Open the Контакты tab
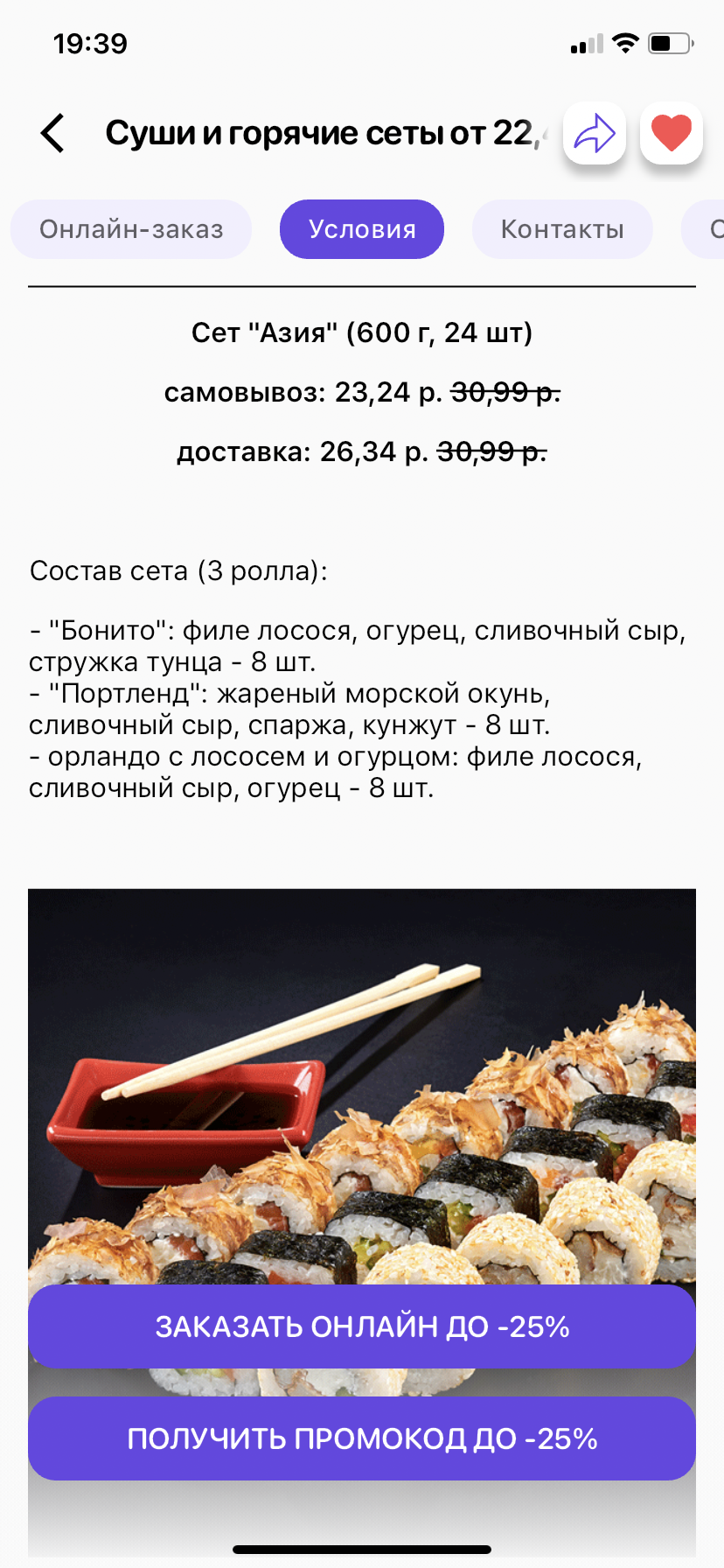The width and height of the screenshot is (724, 1568). pyautogui.click(x=562, y=229)
